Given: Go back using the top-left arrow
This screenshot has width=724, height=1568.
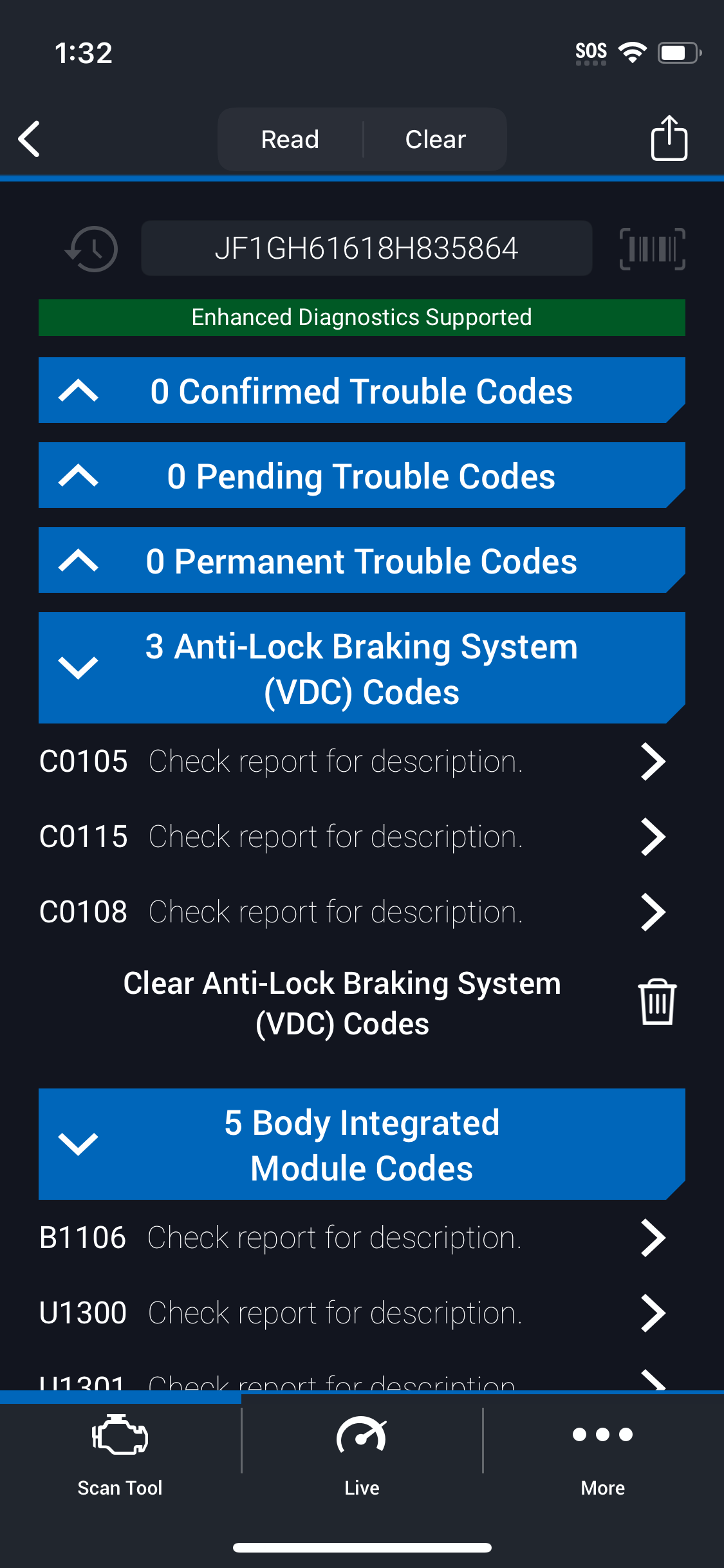Looking at the screenshot, I should click(30, 138).
